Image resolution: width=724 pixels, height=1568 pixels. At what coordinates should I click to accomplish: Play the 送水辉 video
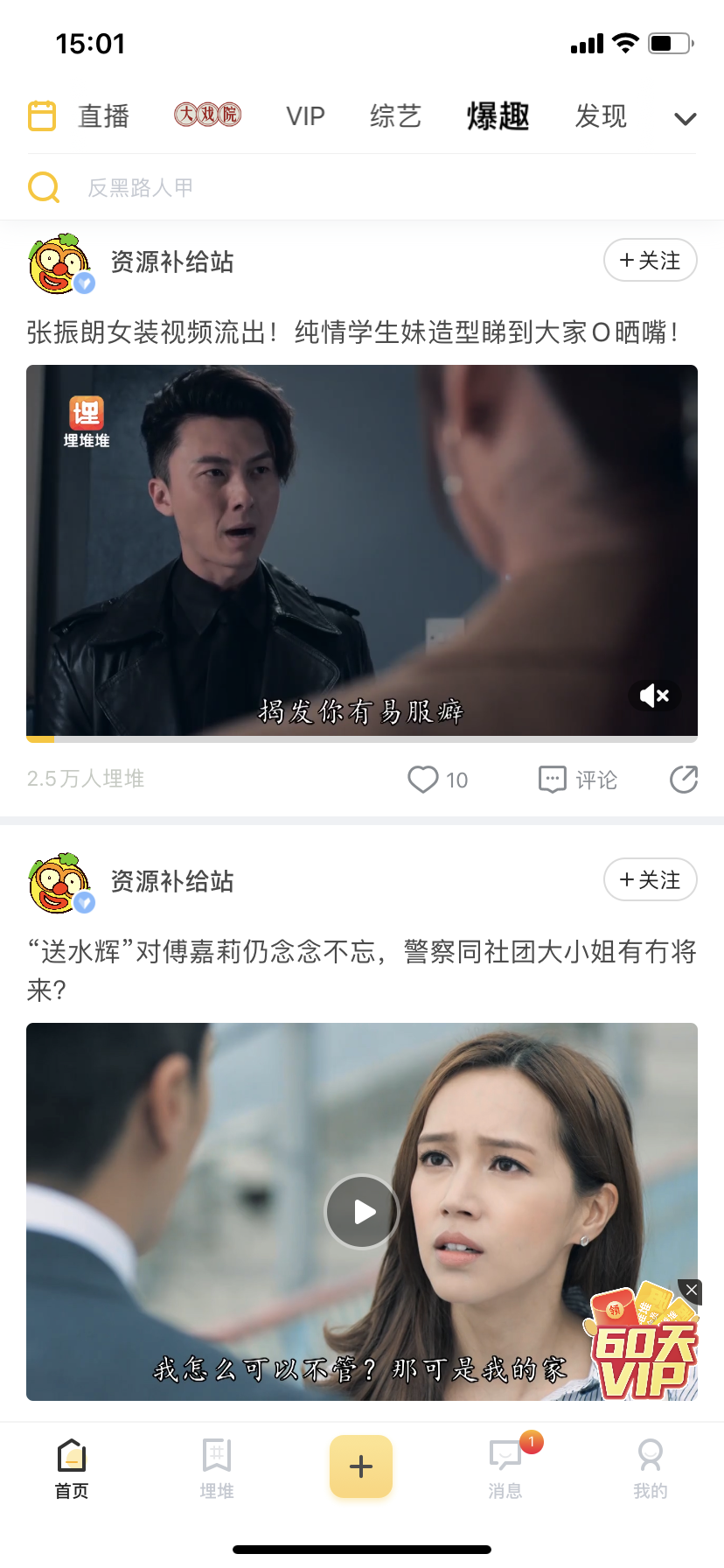362,1212
